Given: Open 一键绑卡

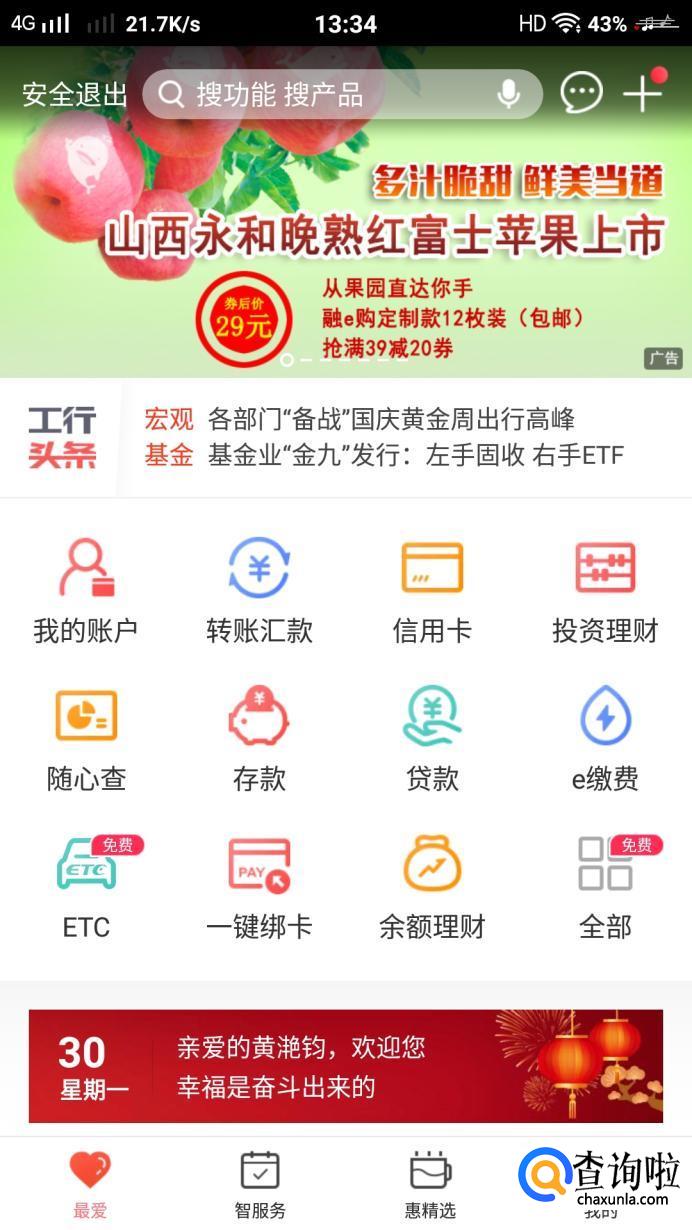Looking at the screenshot, I should (x=259, y=887).
